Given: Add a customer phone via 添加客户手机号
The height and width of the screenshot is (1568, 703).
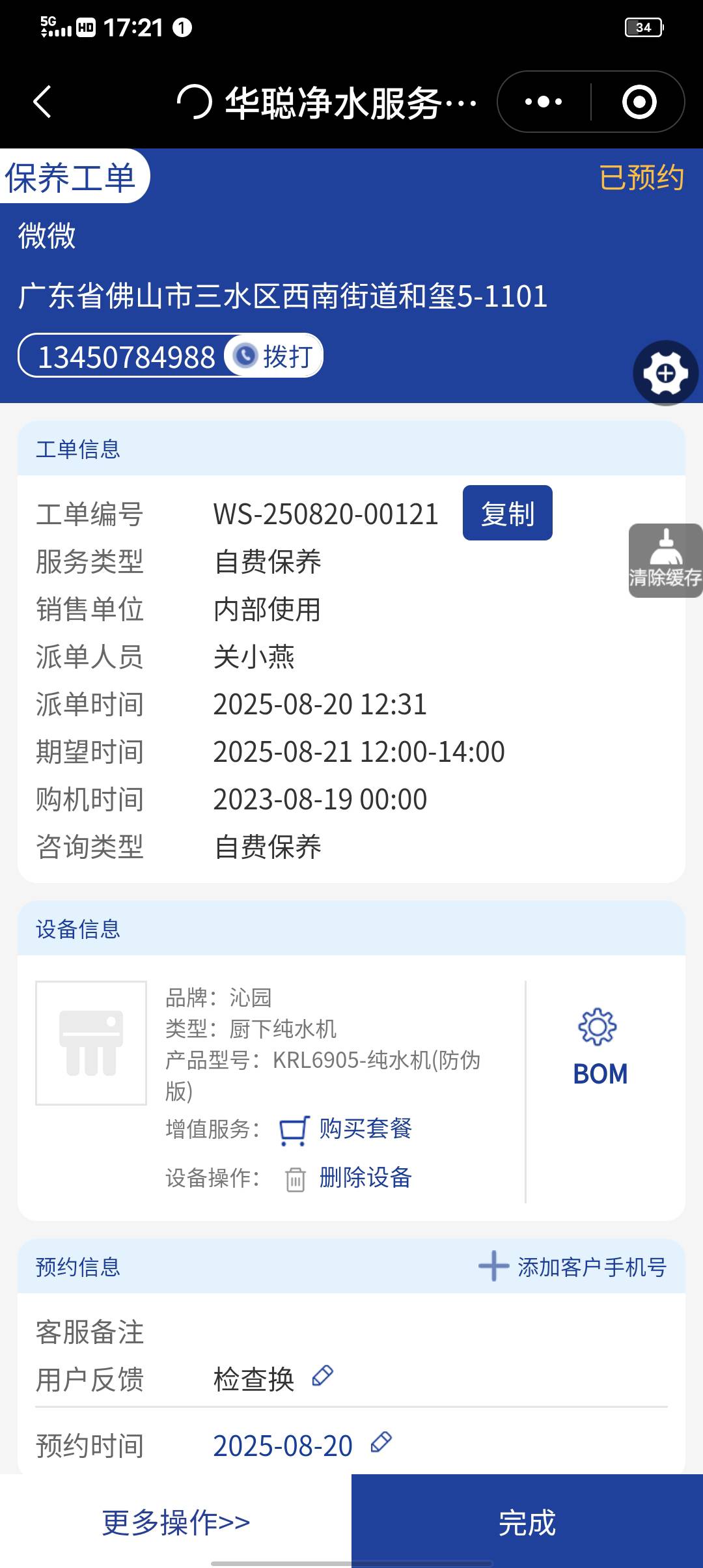Looking at the screenshot, I should point(573,1267).
